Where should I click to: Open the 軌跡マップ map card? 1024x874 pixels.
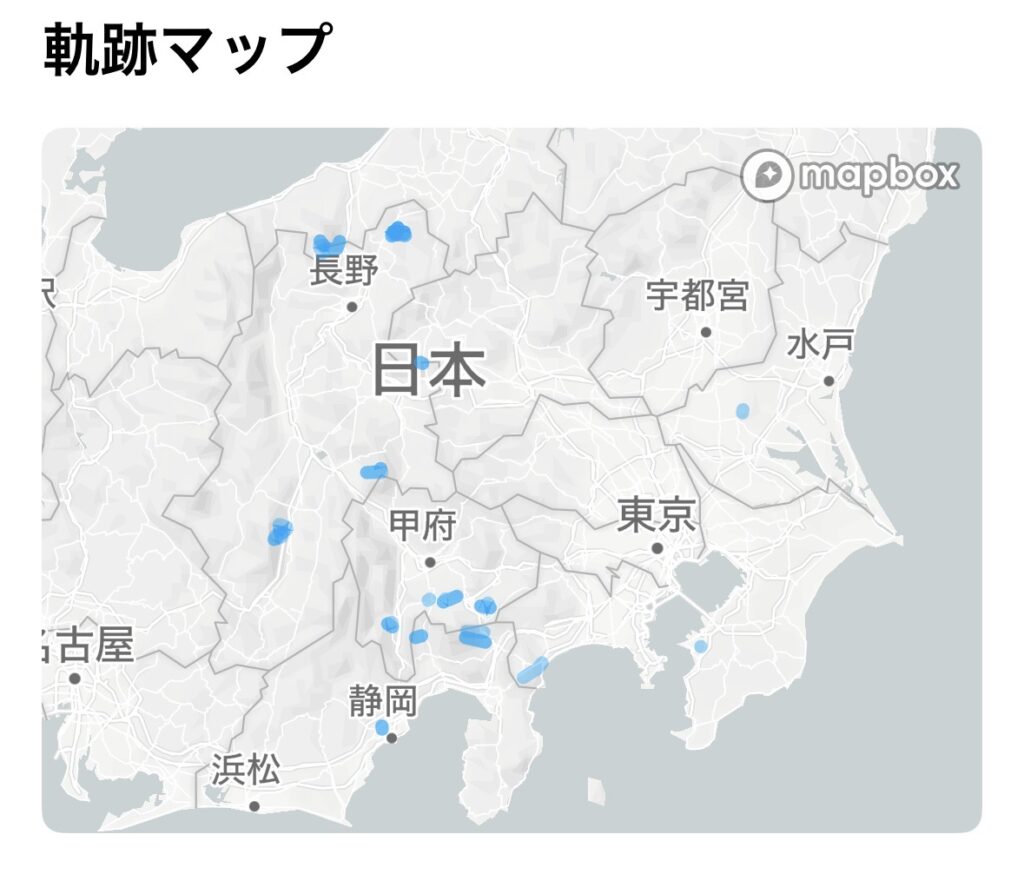[x=511, y=480]
